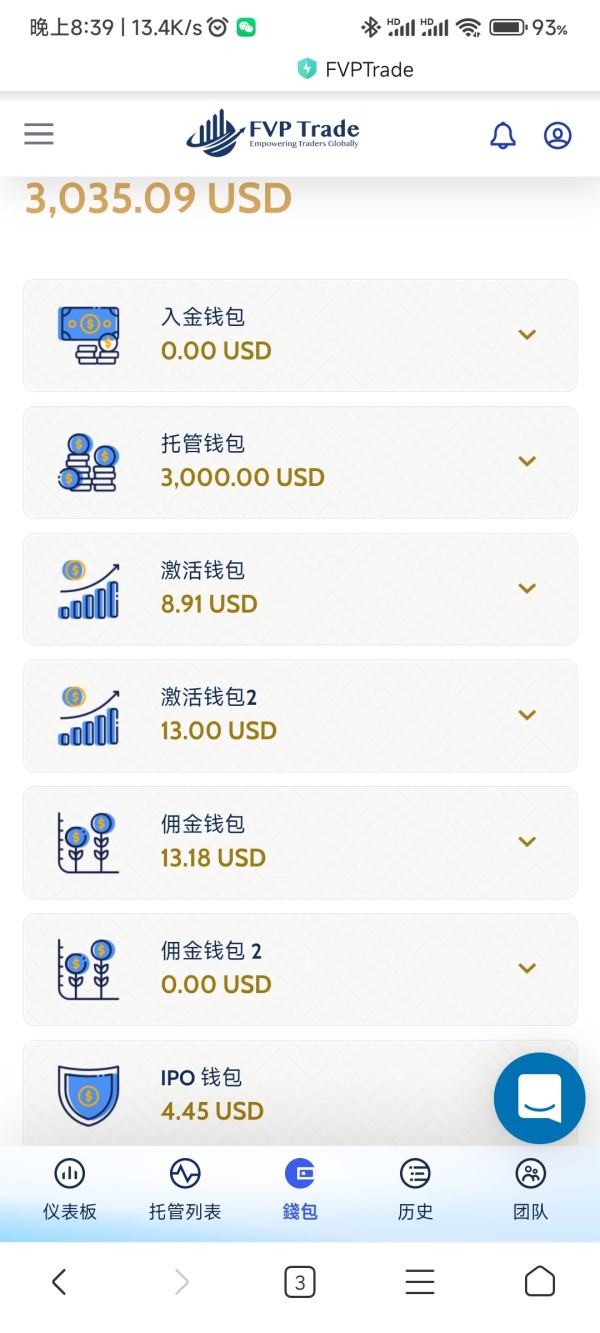
Task: Open the 团队 tab
Action: tap(530, 1190)
